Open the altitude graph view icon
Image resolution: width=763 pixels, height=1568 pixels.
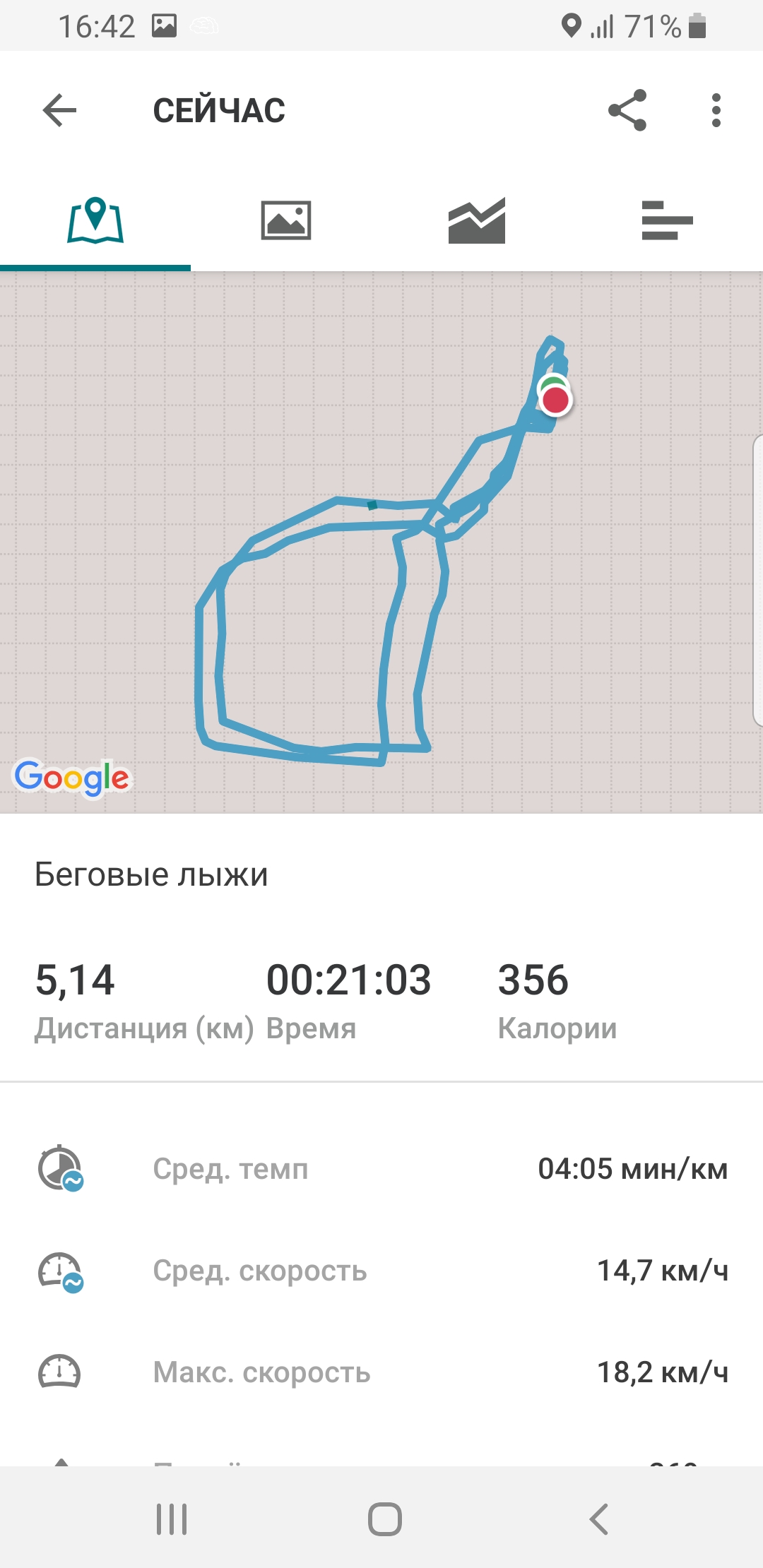pyautogui.click(x=477, y=220)
